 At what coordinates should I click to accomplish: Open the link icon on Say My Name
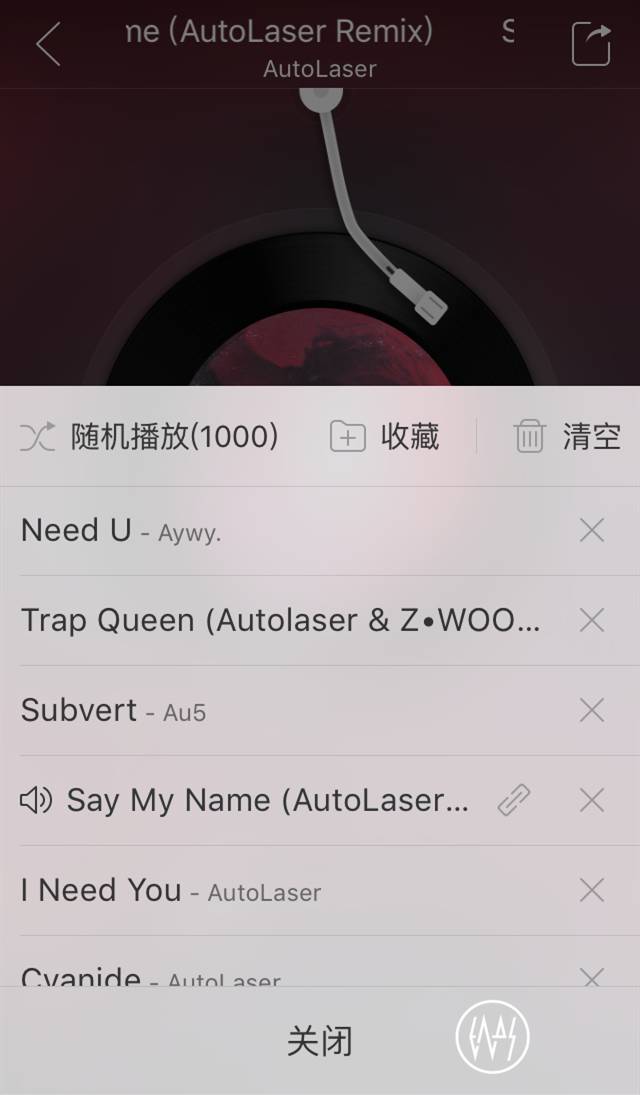[x=514, y=801]
